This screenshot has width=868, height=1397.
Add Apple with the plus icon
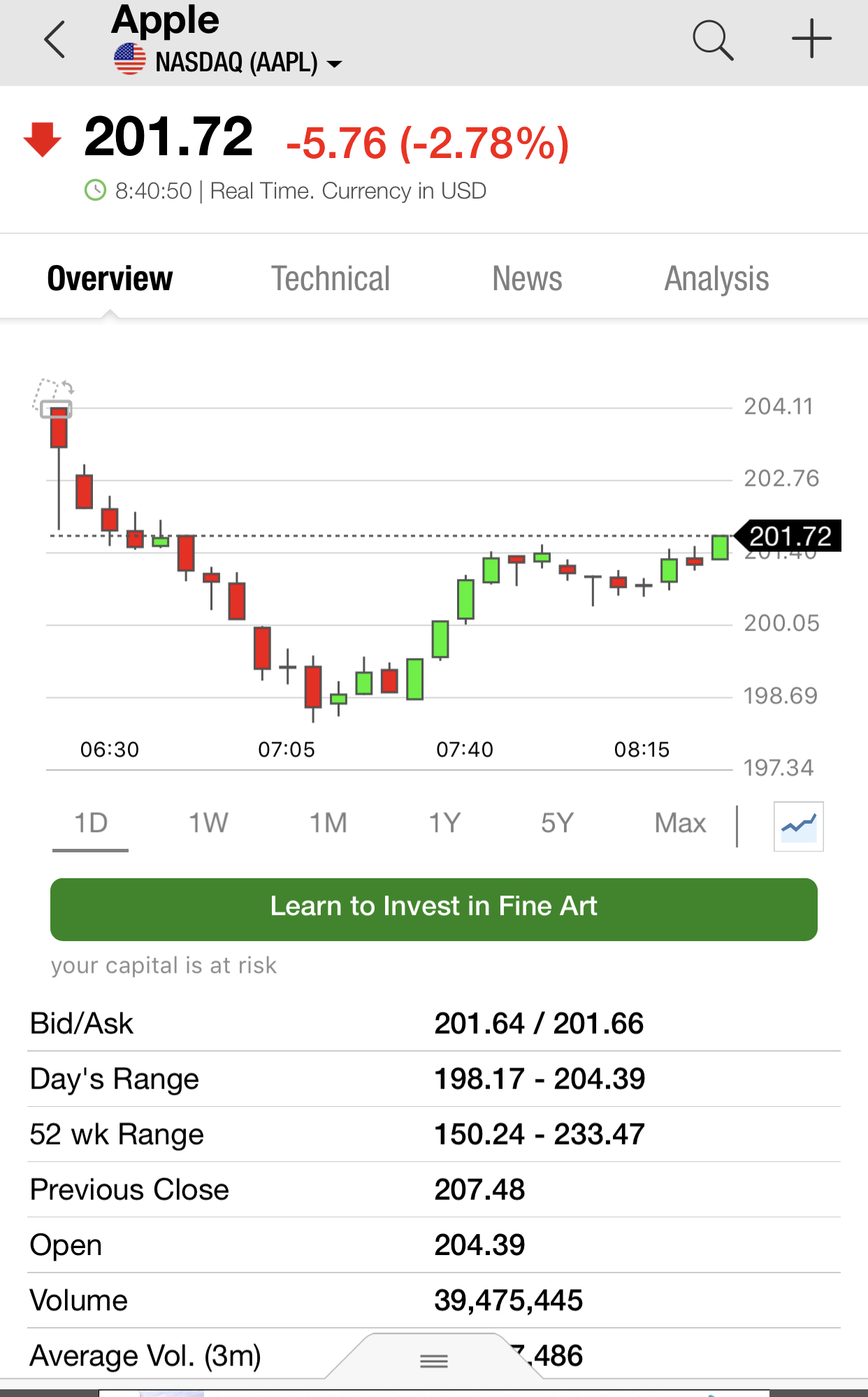click(x=811, y=38)
